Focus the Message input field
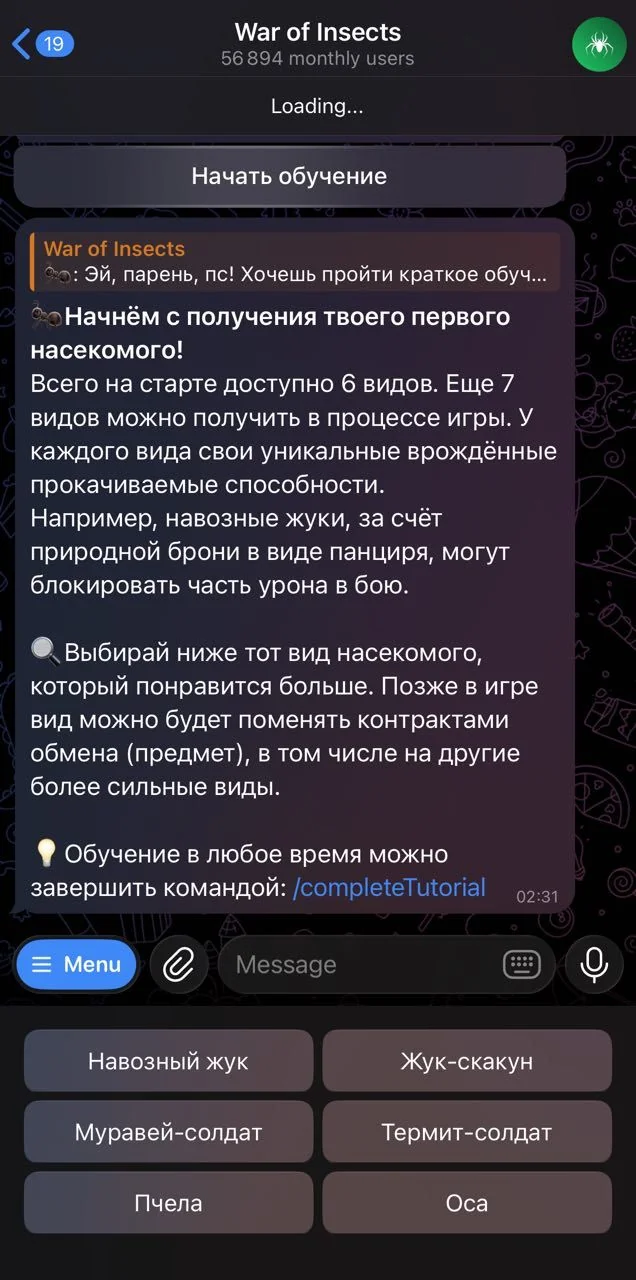The image size is (636, 1280). [x=365, y=965]
